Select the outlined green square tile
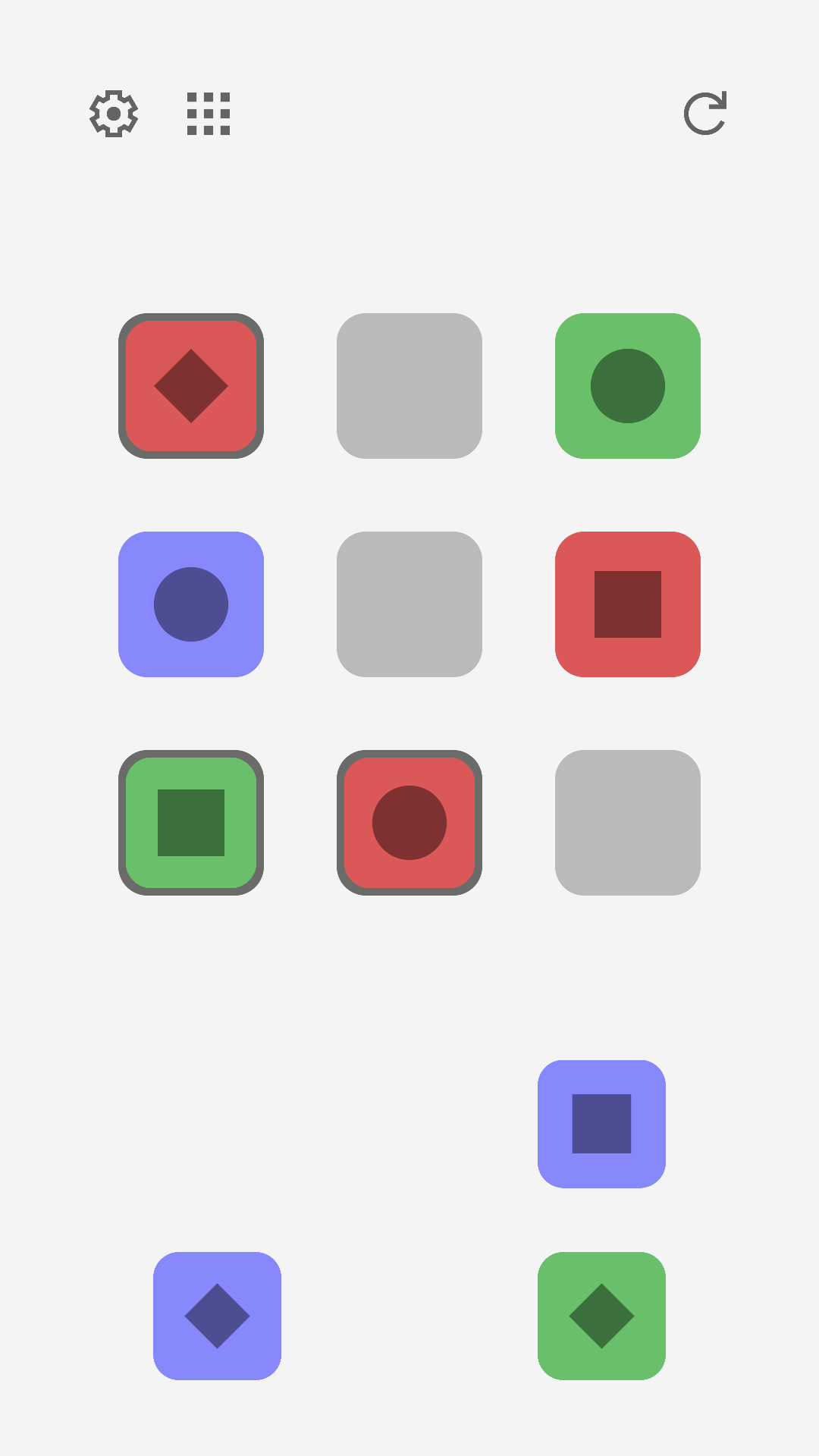This screenshot has width=819, height=1456. tap(191, 823)
